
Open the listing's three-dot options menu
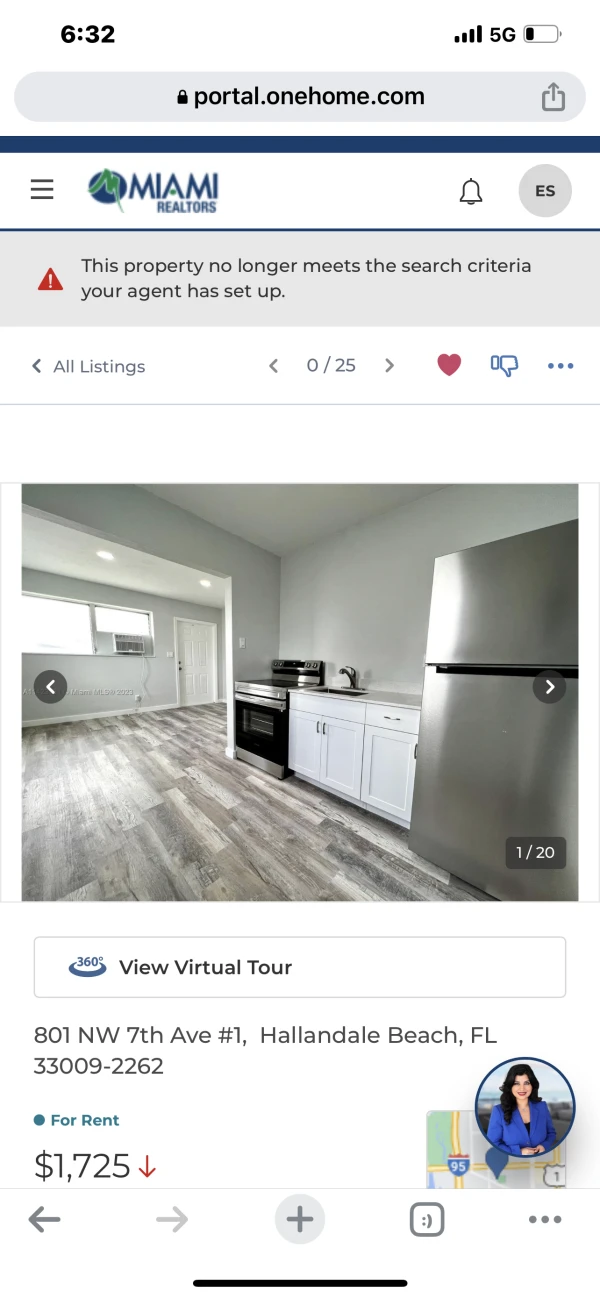pyautogui.click(x=560, y=366)
